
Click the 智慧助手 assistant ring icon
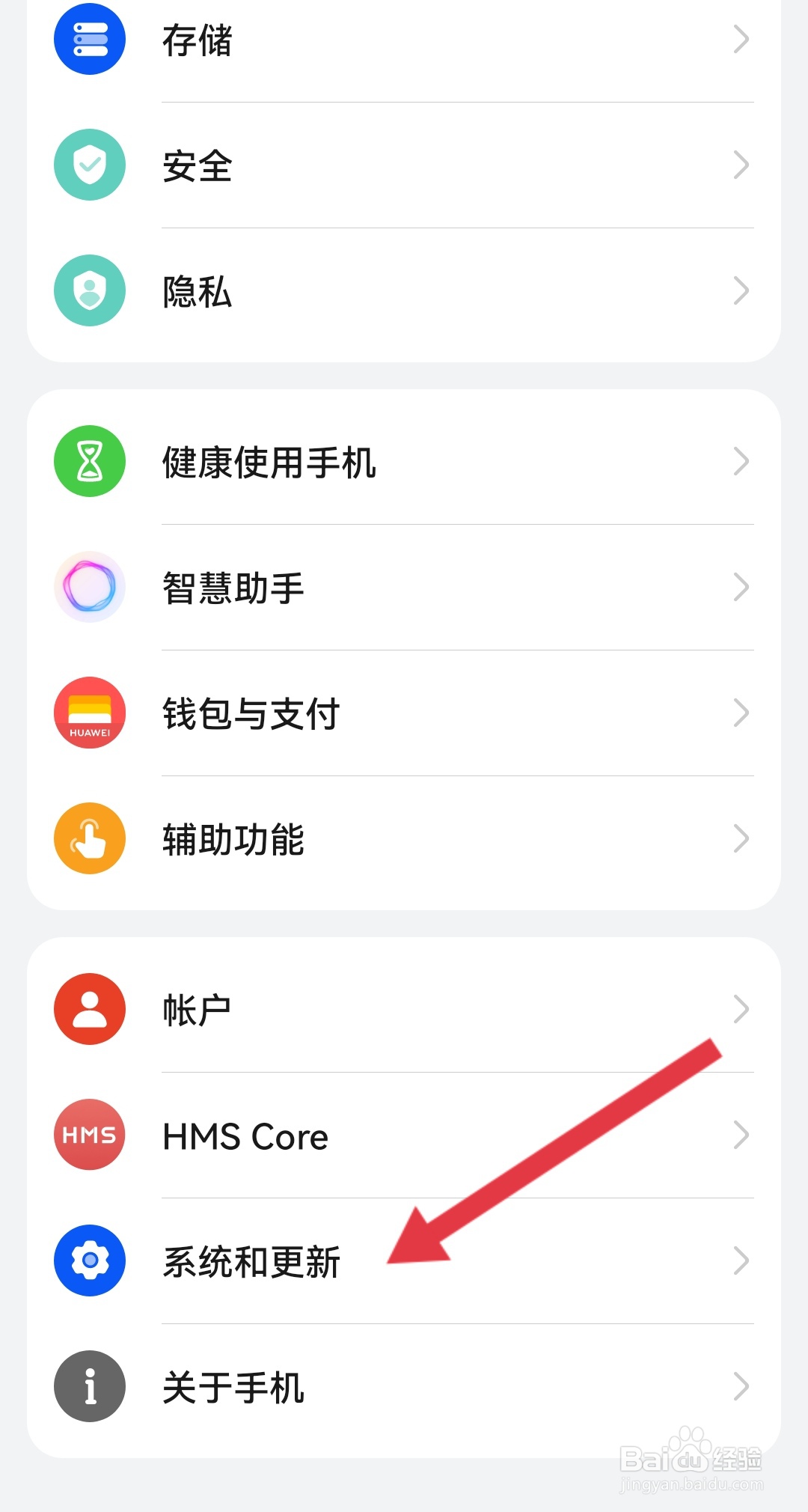89,587
